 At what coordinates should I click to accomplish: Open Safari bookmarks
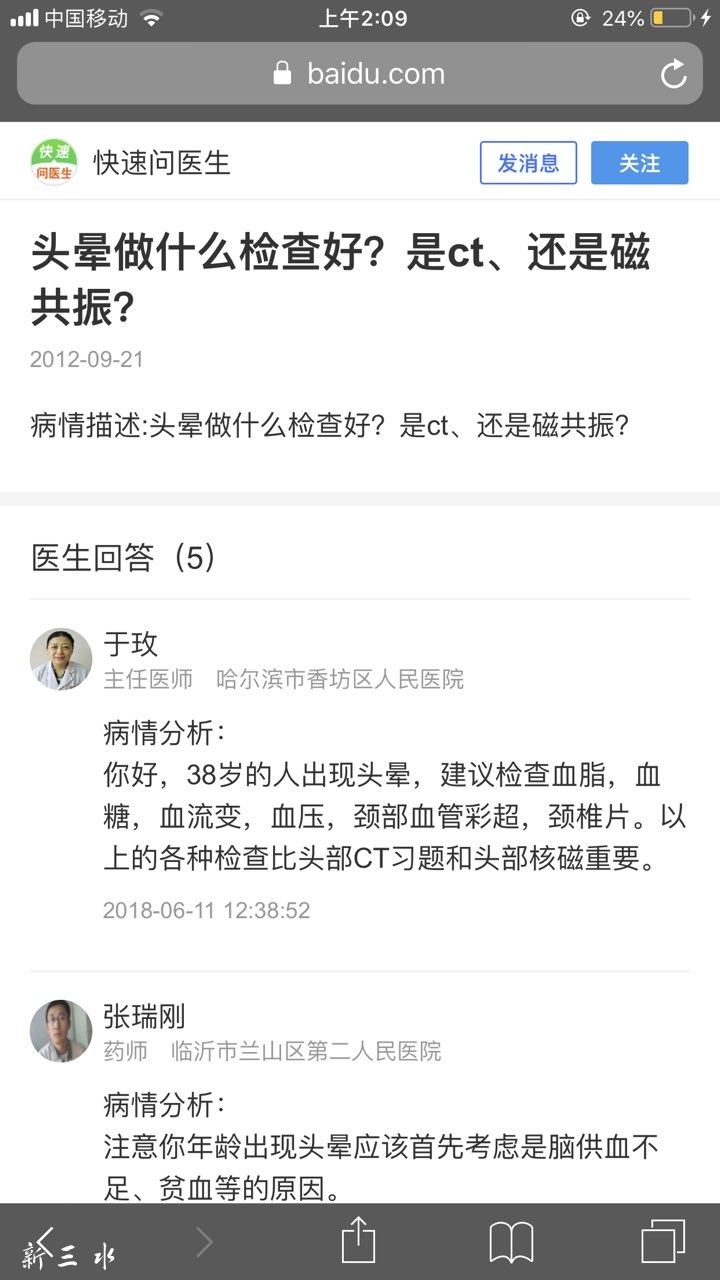click(511, 1243)
